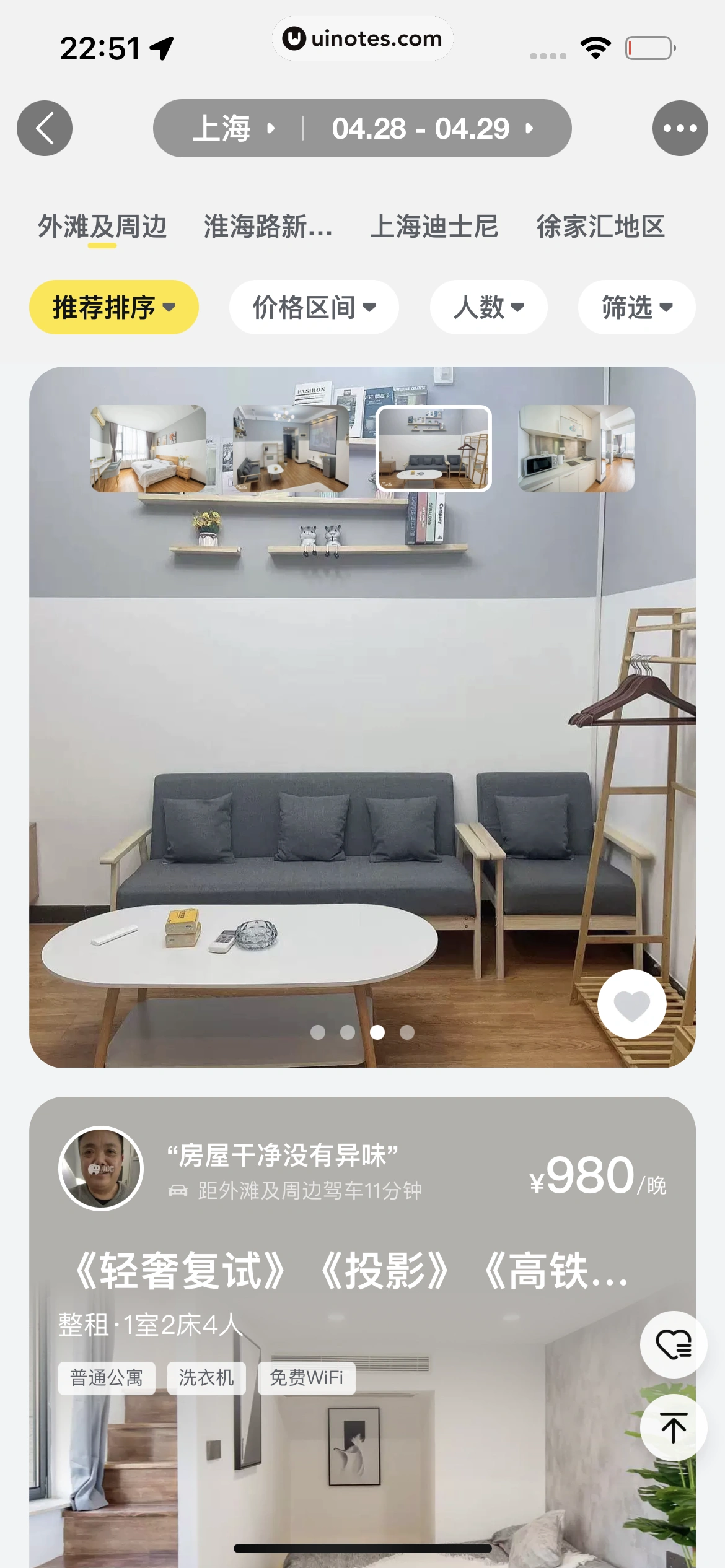Viewport: 725px width, 1568px height.
Task: Open the 筛选 filter options
Action: click(x=636, y=307)
